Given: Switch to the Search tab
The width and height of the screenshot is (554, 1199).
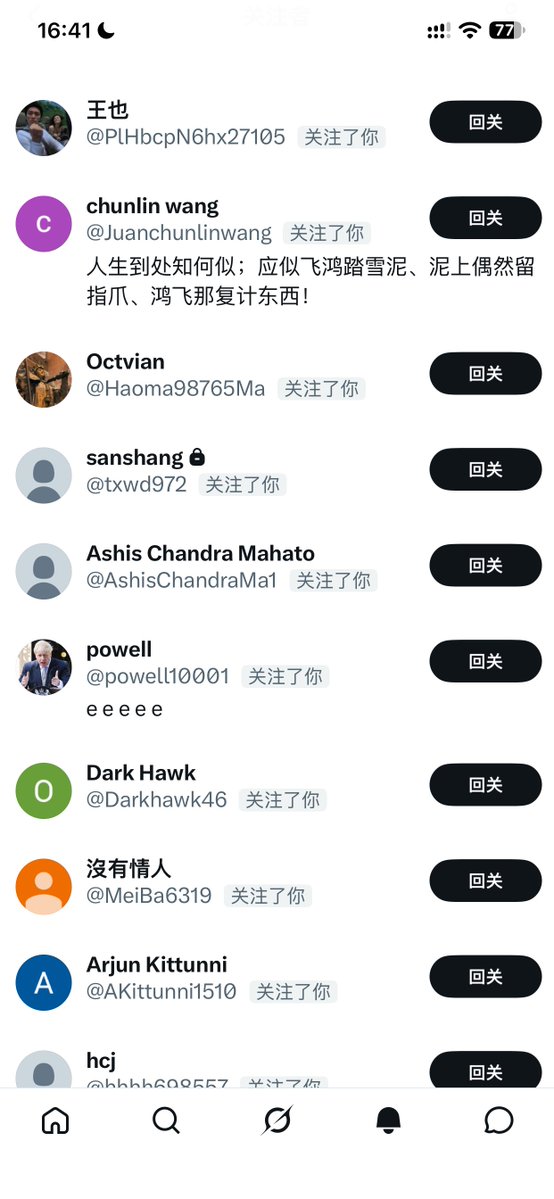Looking at the screenshot, I should click(x=166, y=1121).
